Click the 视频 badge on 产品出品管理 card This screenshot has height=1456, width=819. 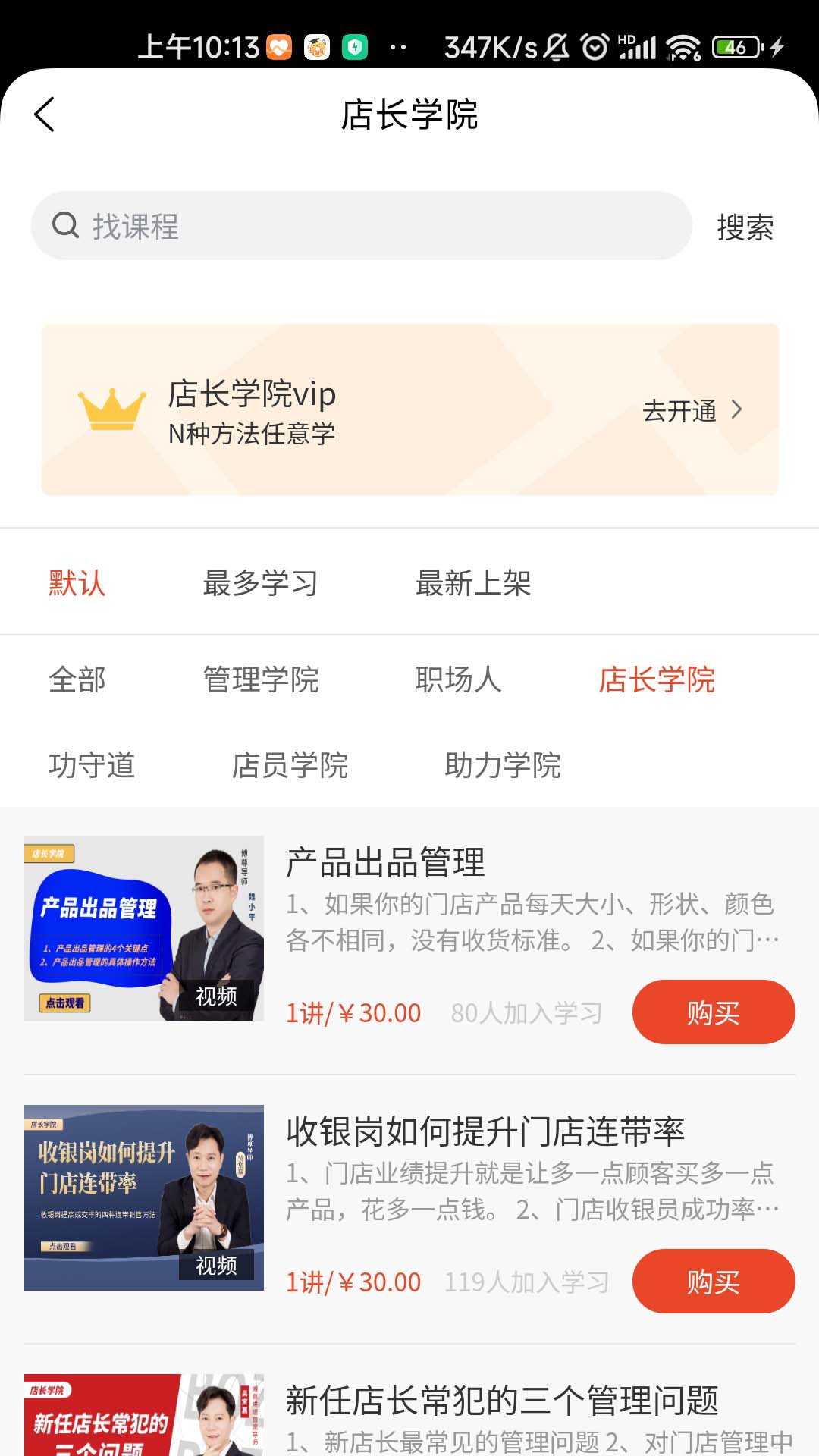(x=216, y=997)
